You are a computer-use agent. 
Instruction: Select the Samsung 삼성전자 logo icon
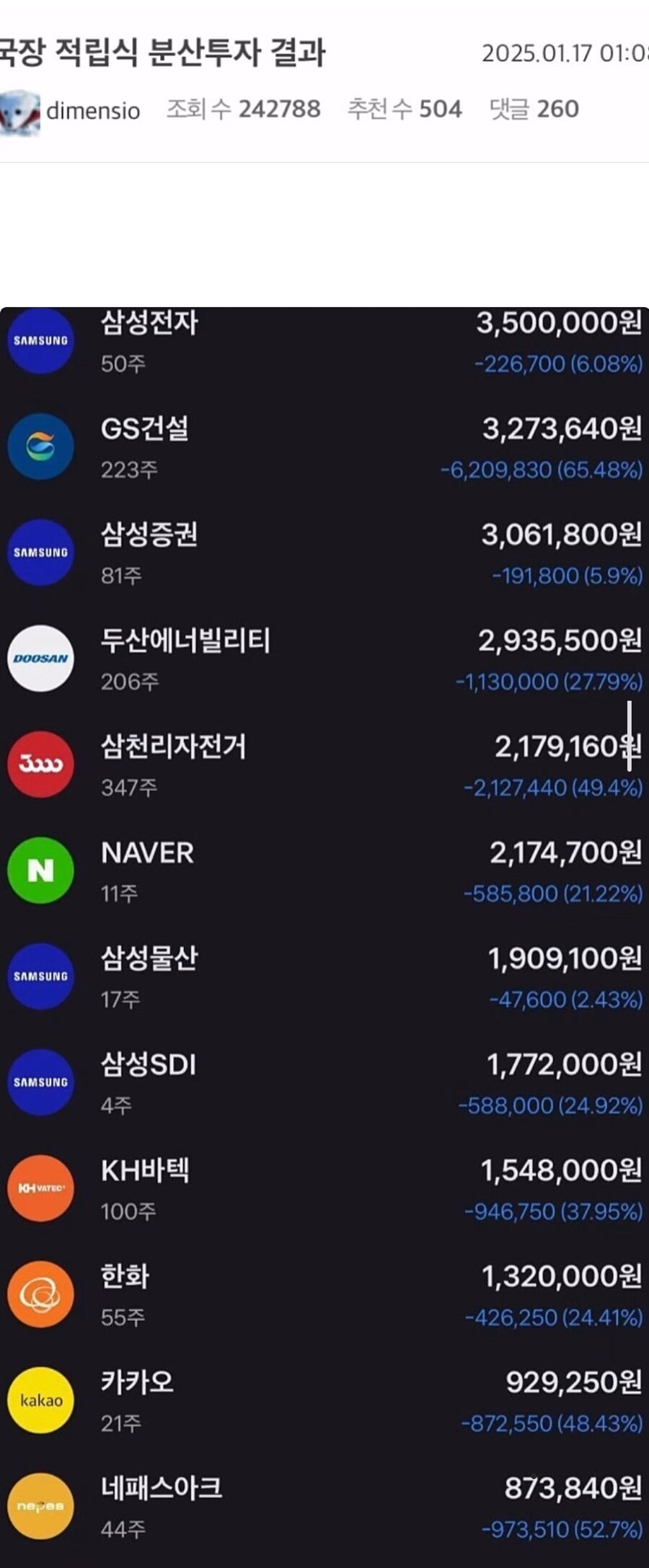tap(40, 342)
